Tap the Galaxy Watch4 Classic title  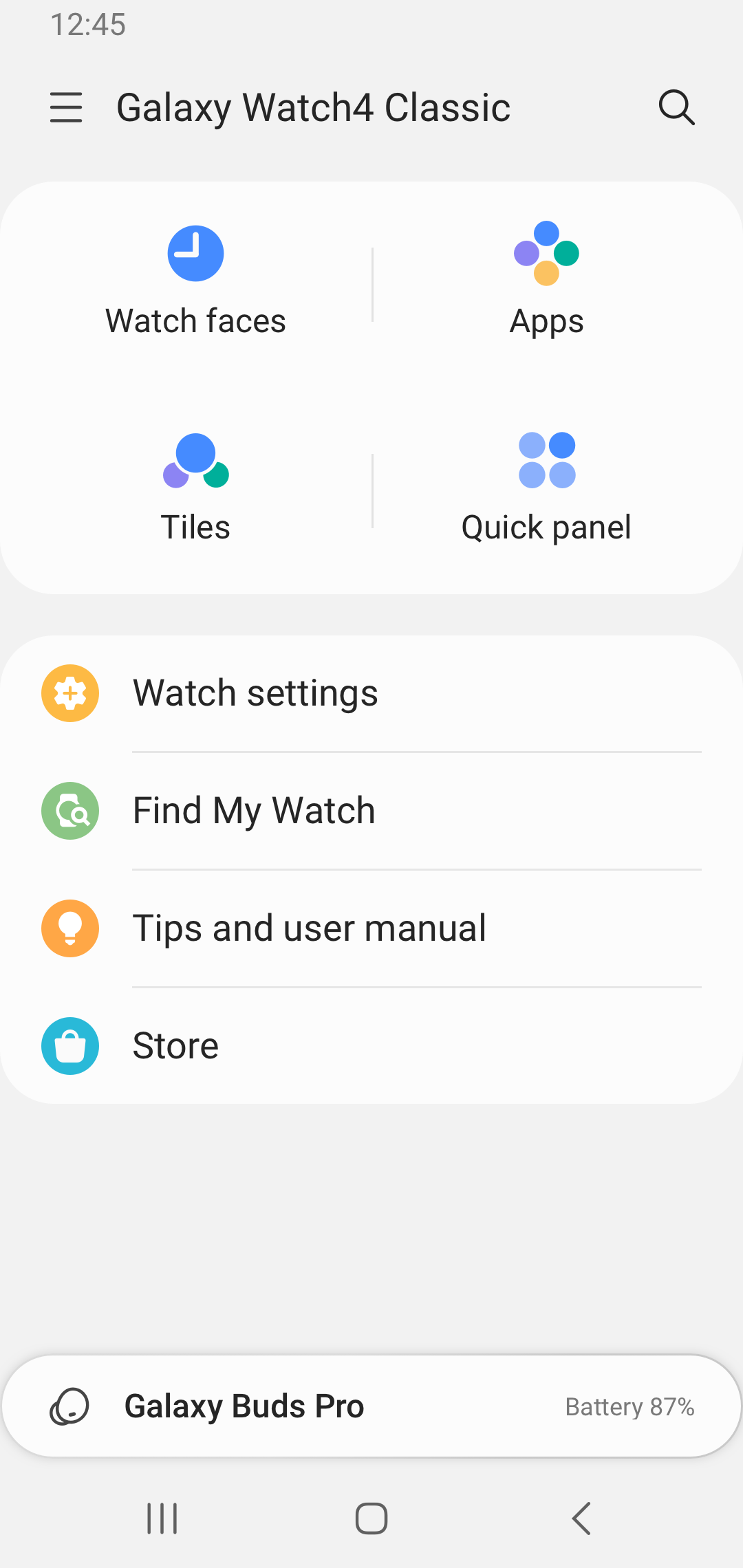click(314, 107)
